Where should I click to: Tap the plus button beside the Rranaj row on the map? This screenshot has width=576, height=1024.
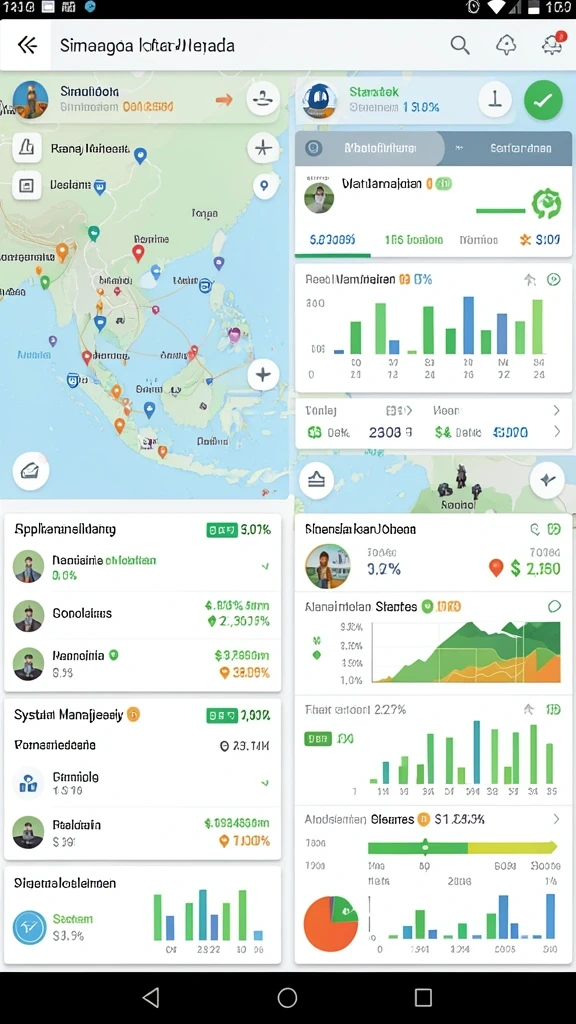click(263, 148)
